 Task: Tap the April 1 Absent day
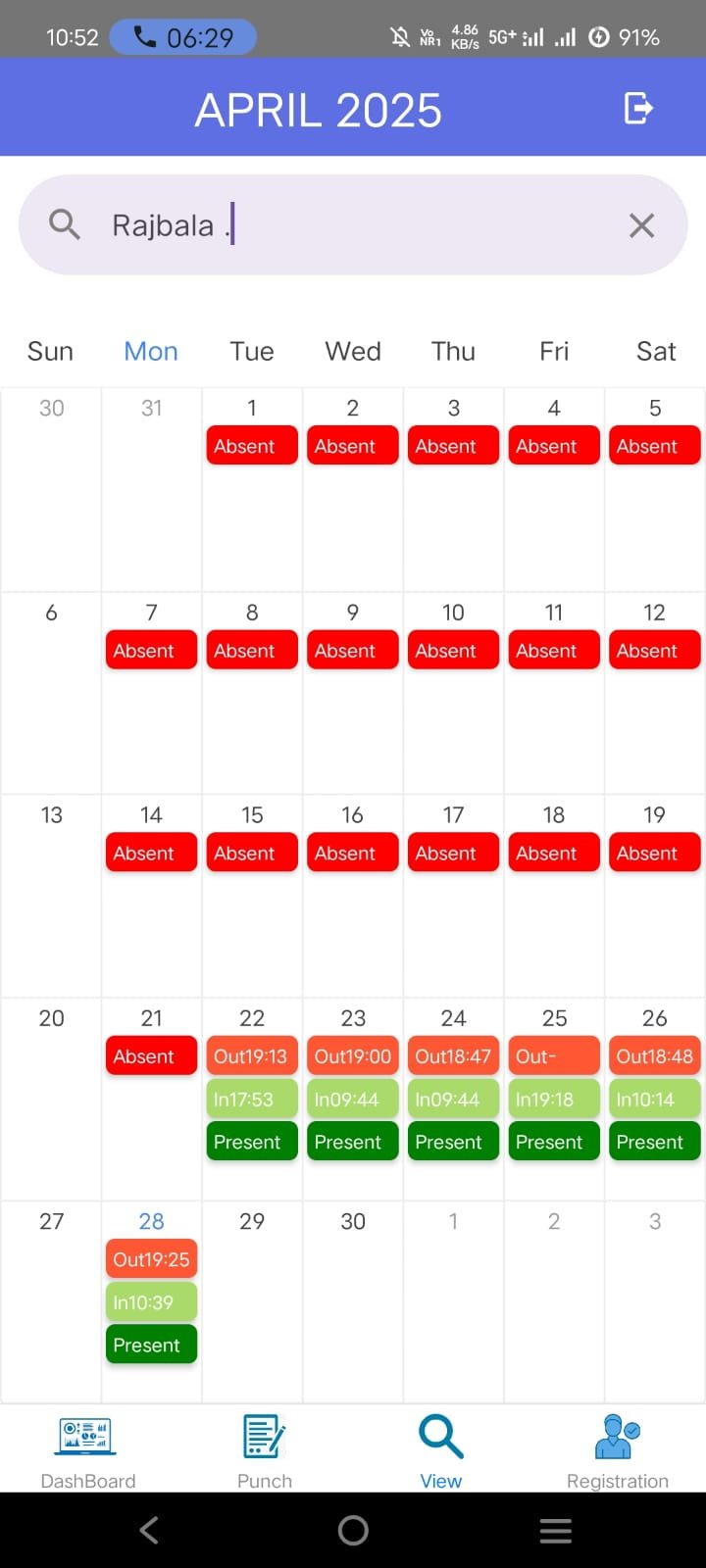pyautogui.click(x=252, y=490)
